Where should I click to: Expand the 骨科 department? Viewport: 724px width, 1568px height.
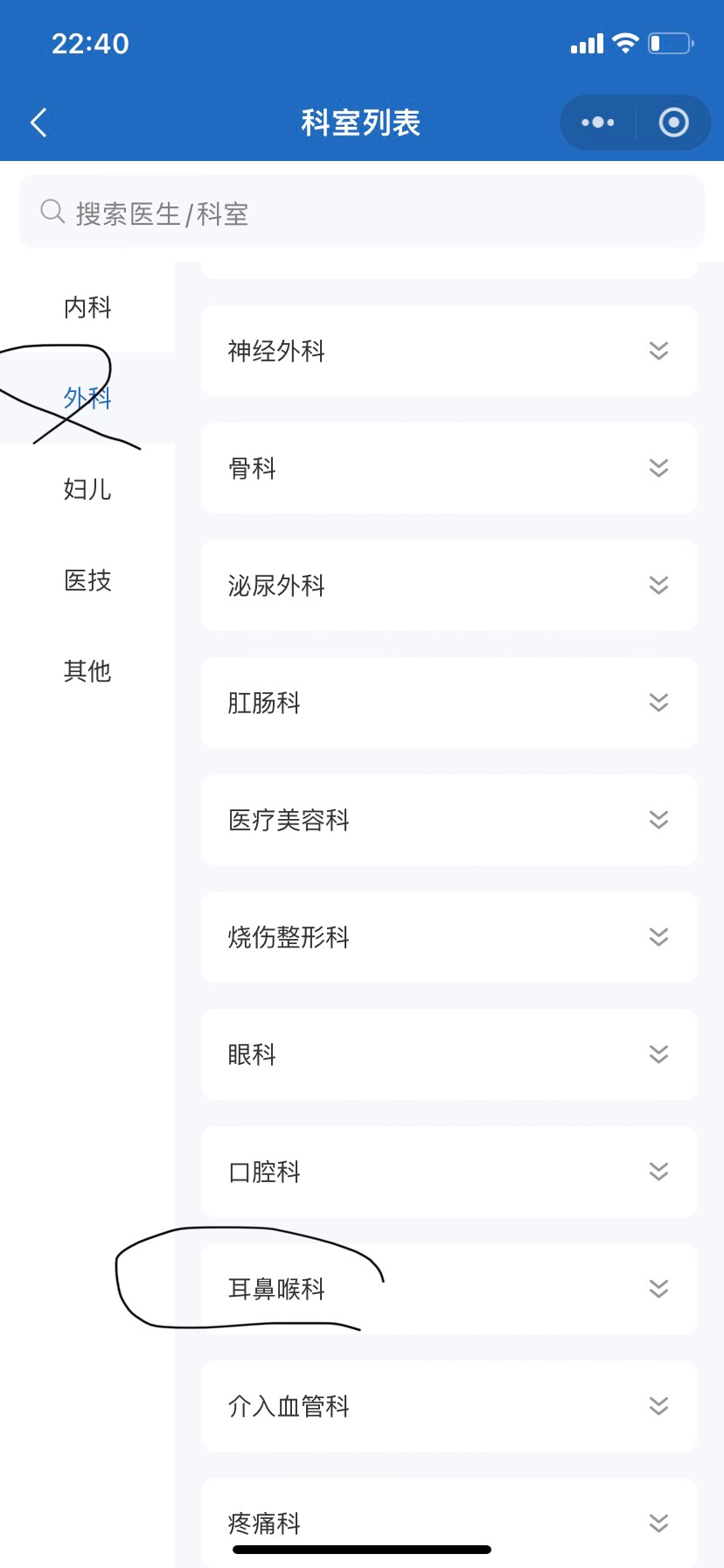tap(449, 468)
